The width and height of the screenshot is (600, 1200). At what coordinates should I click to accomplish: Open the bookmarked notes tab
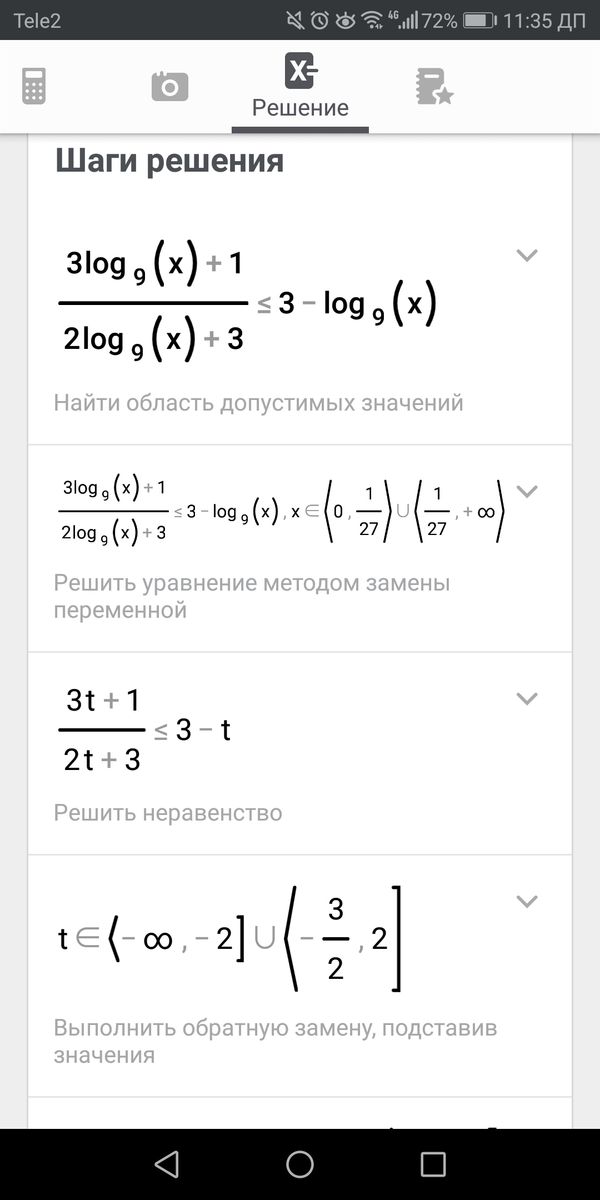point(434,86)
